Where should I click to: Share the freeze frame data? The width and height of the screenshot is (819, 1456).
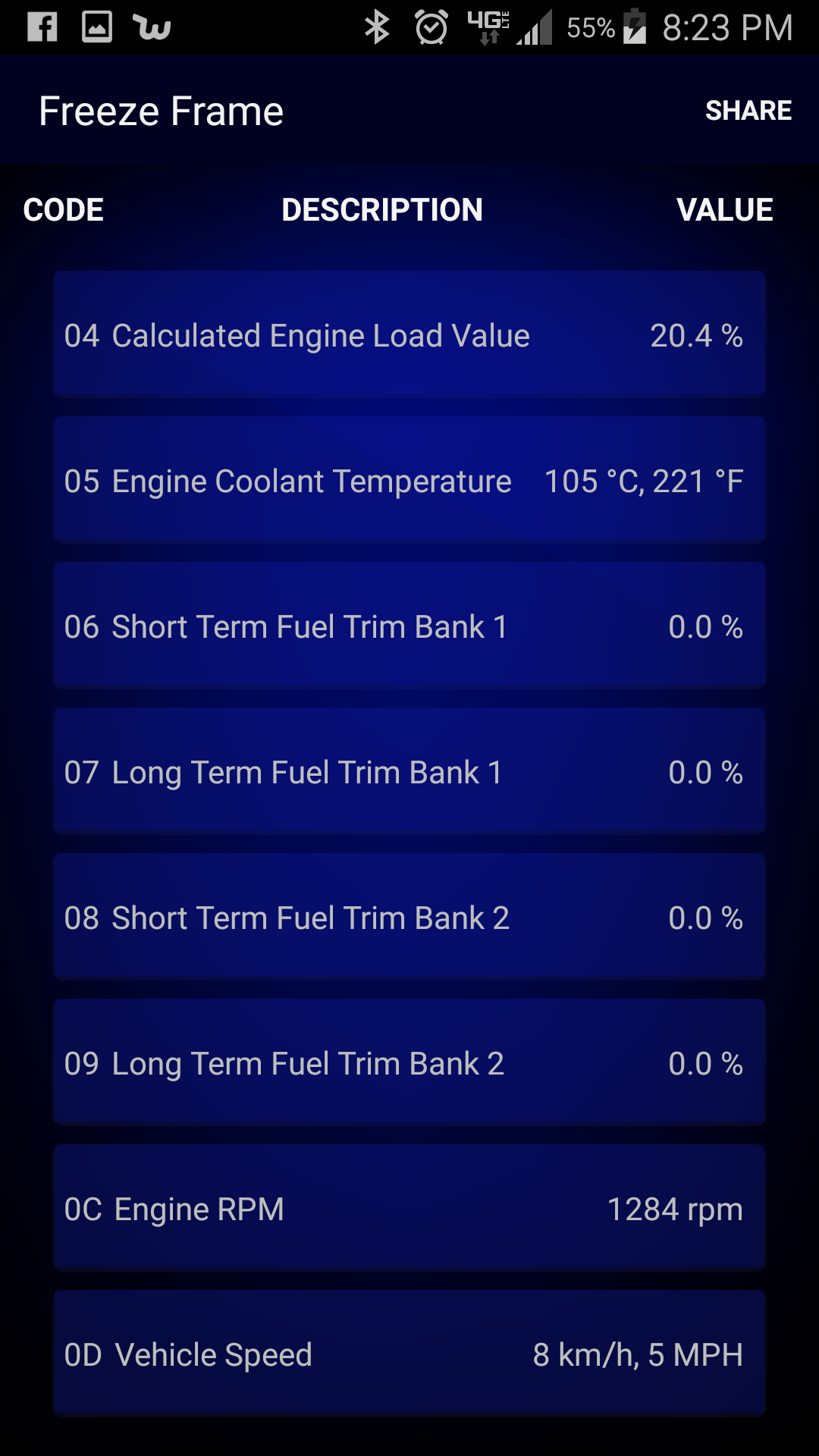point(748,111)
